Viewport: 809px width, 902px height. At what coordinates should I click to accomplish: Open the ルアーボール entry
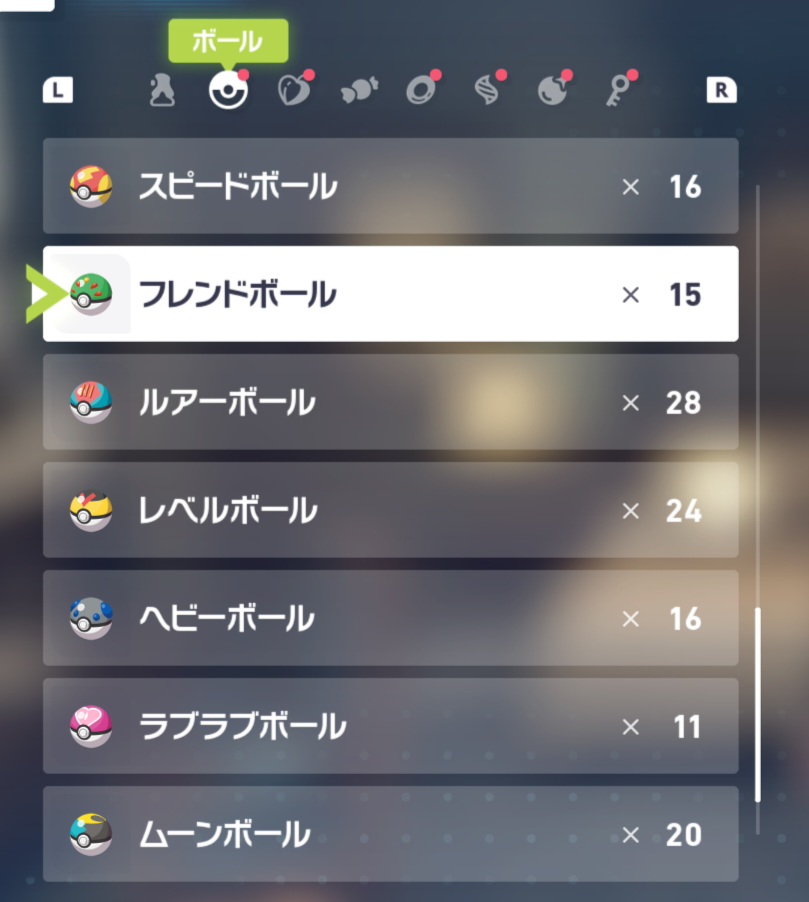click(x=390, y=402)
